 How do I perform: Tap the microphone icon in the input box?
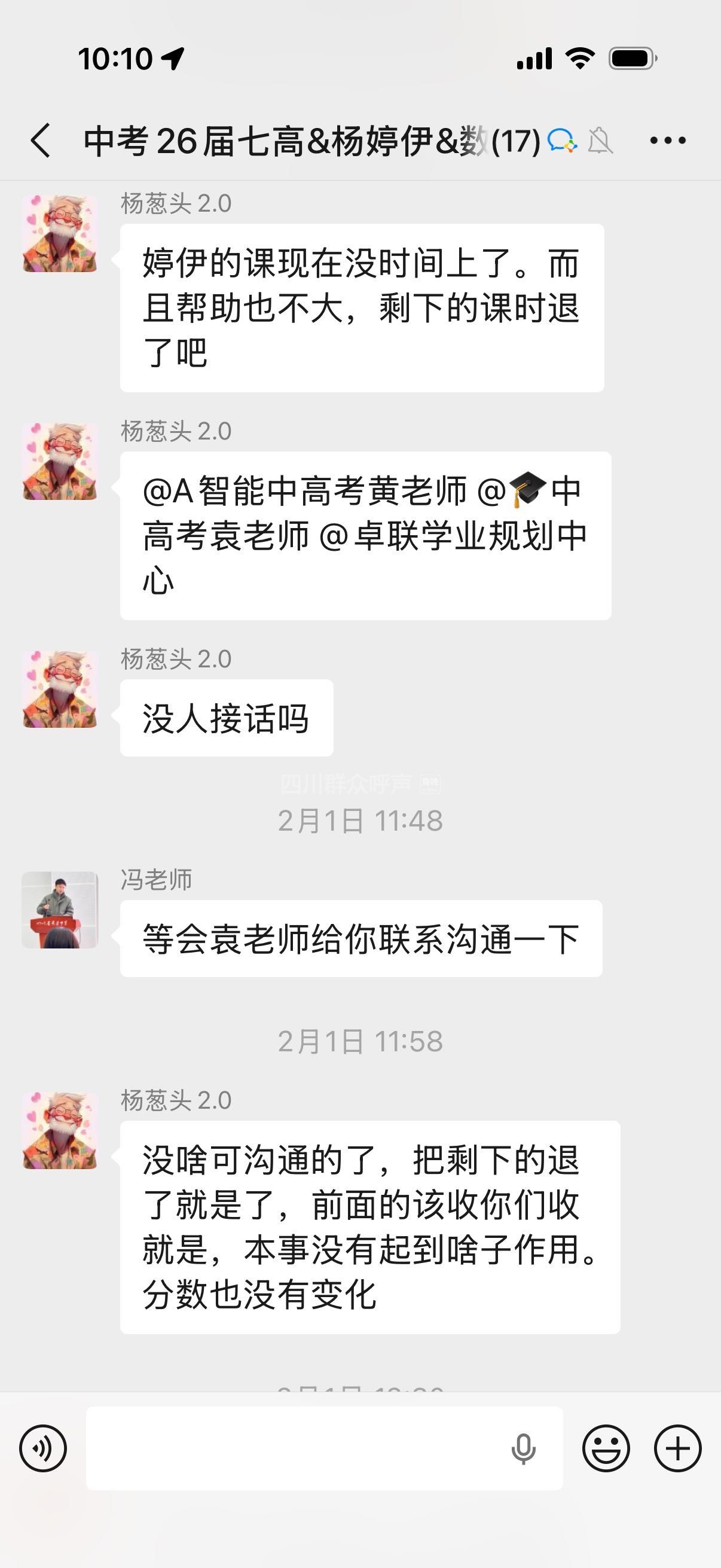pyautogui.click(x=523, y=1448)
